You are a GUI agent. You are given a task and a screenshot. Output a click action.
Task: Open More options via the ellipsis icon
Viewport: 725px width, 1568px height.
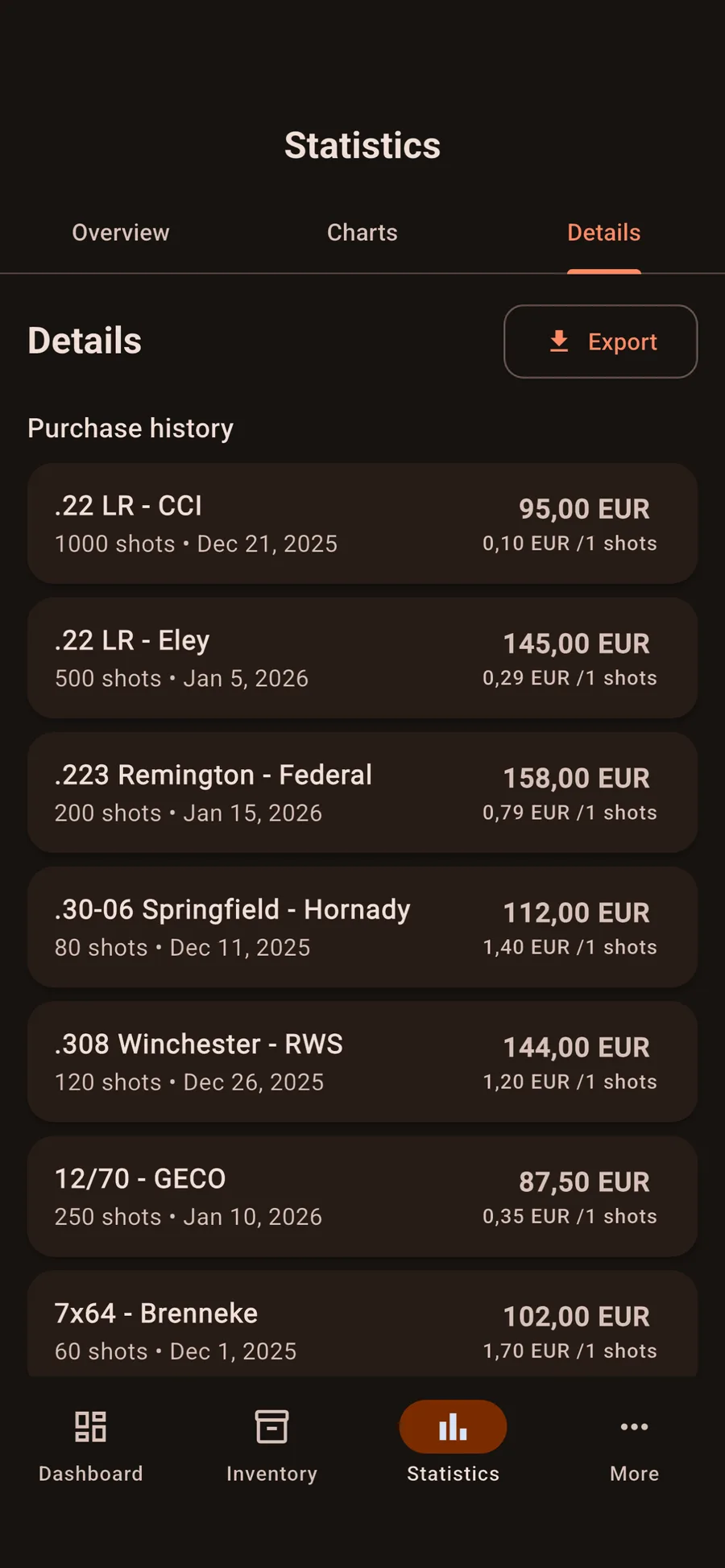click(634, 1426)
